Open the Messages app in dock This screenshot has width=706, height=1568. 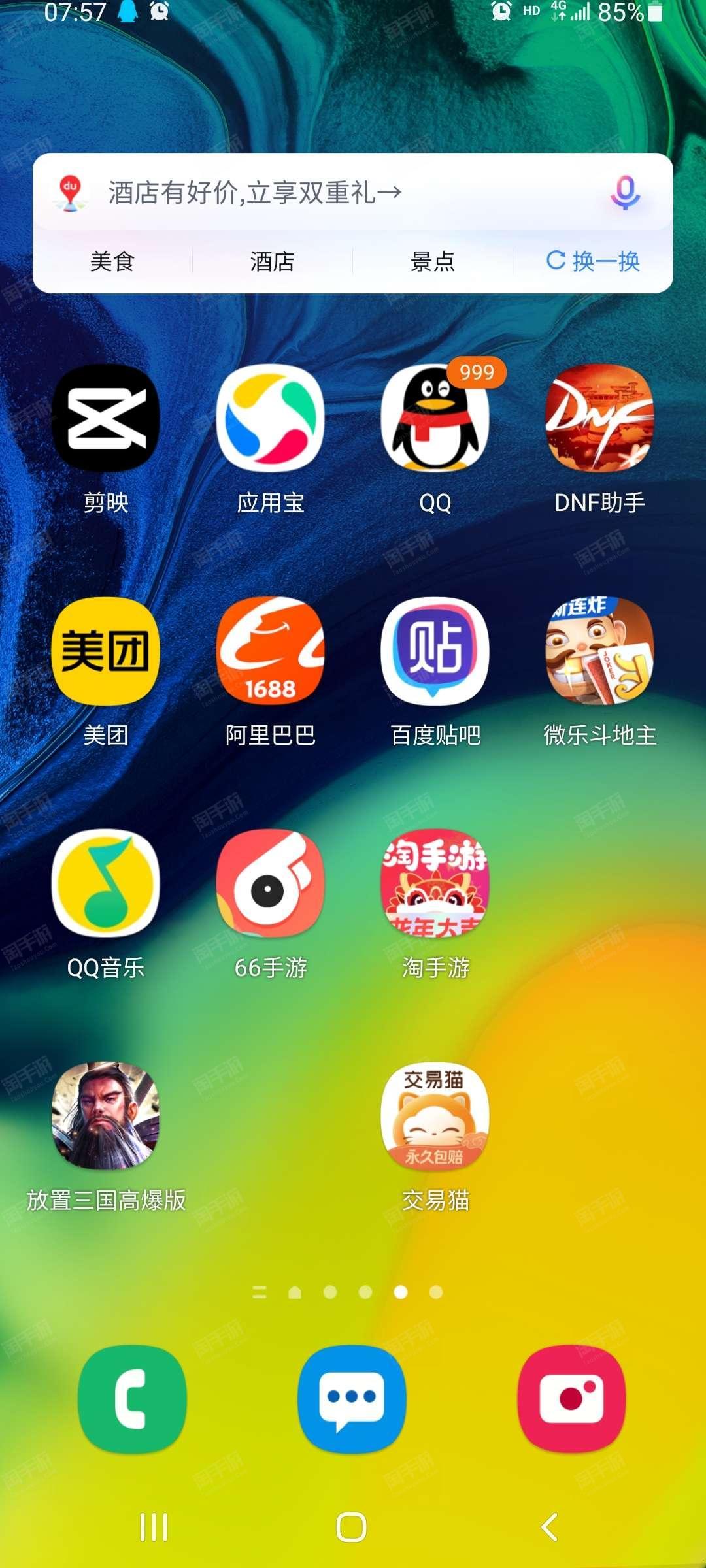(352, 1399)
